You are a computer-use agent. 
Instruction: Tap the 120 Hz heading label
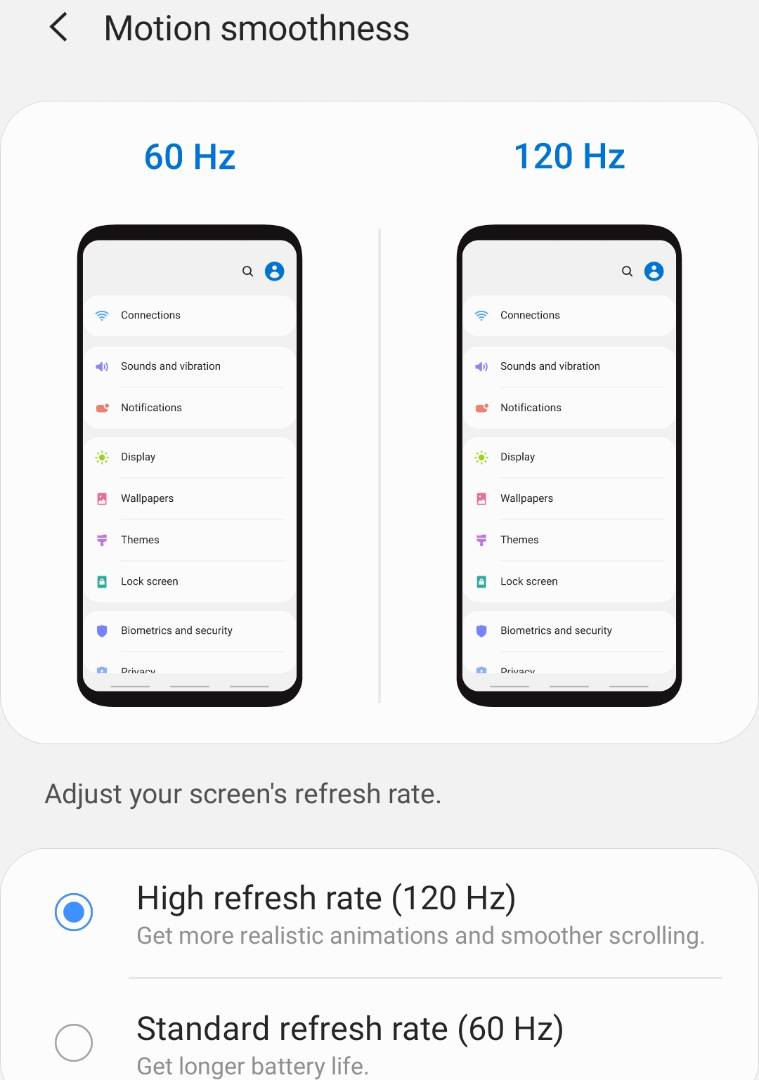pos(569,154)
